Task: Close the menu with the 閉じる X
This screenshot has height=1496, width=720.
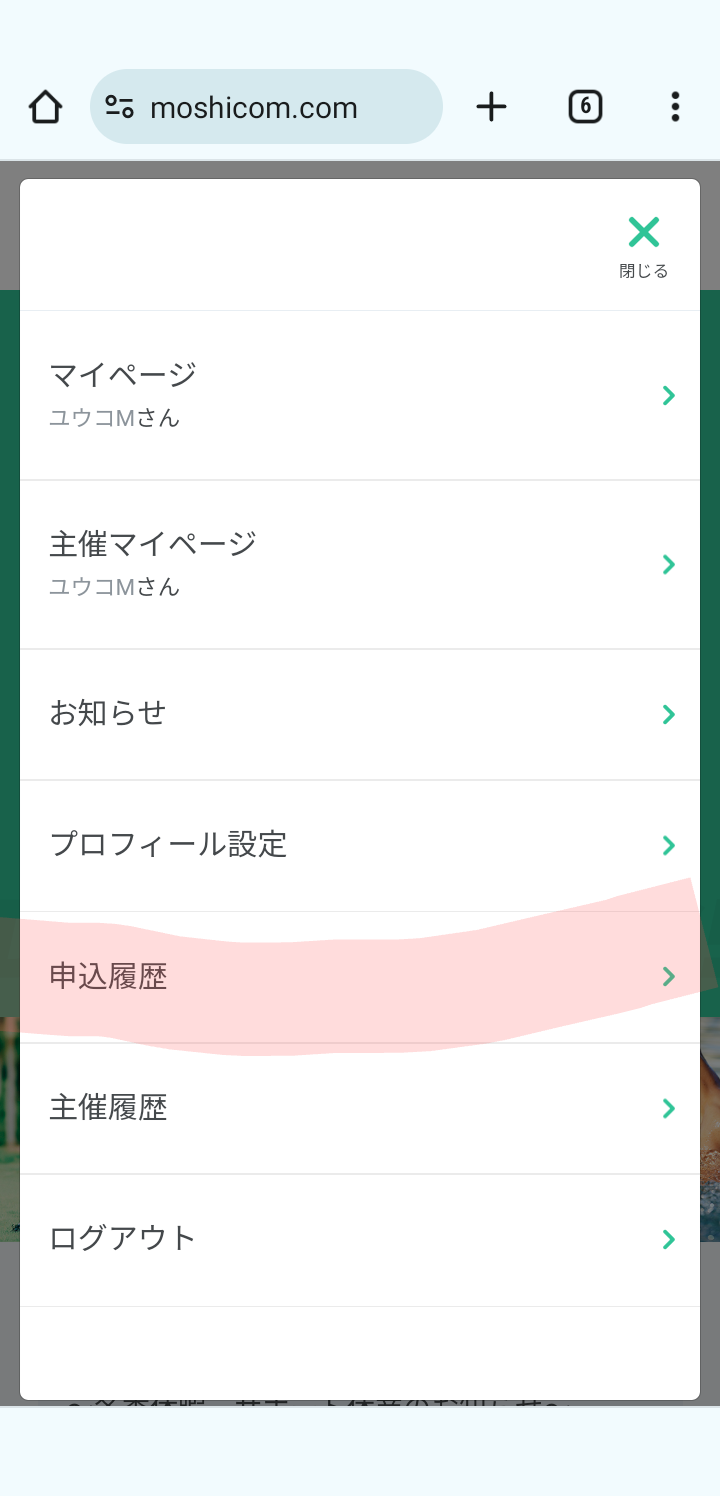Action: tap(643, 245)
